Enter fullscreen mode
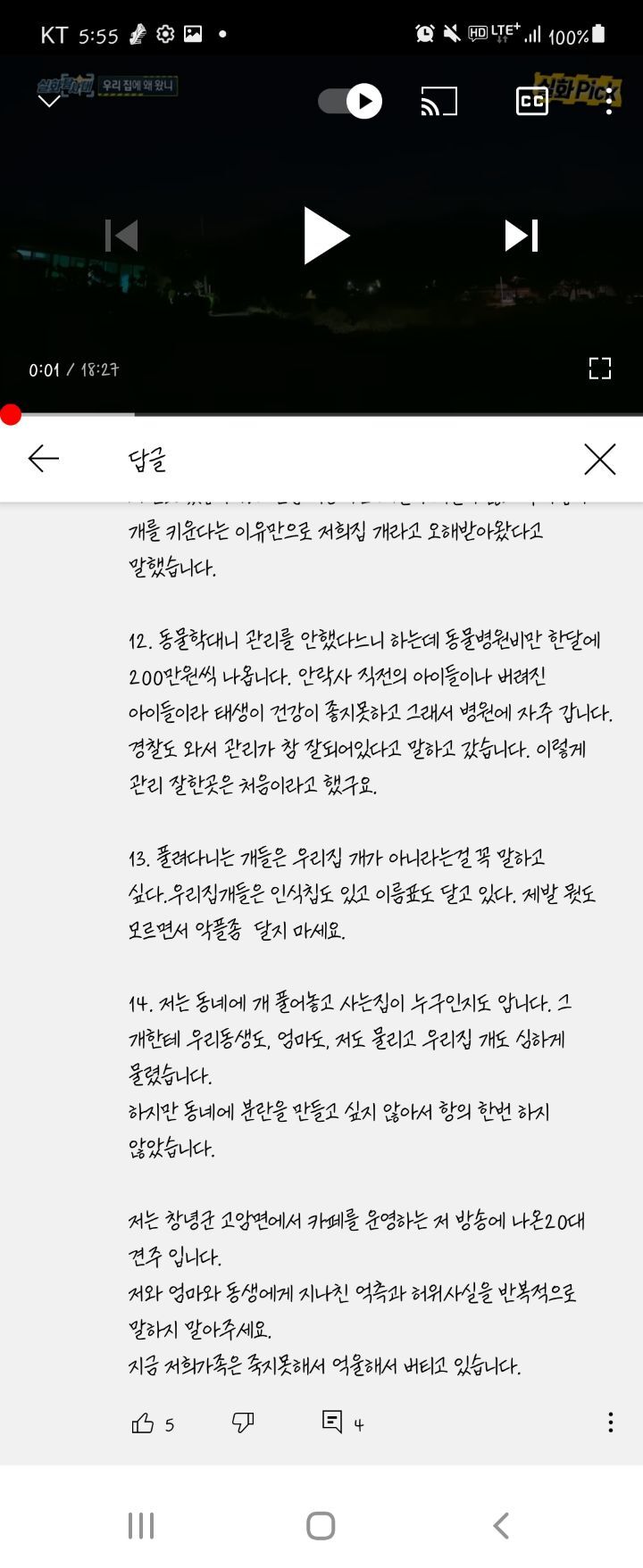The width and height of the screenshot is (643, 1568). pyautogui.click(x=600, y=369)
